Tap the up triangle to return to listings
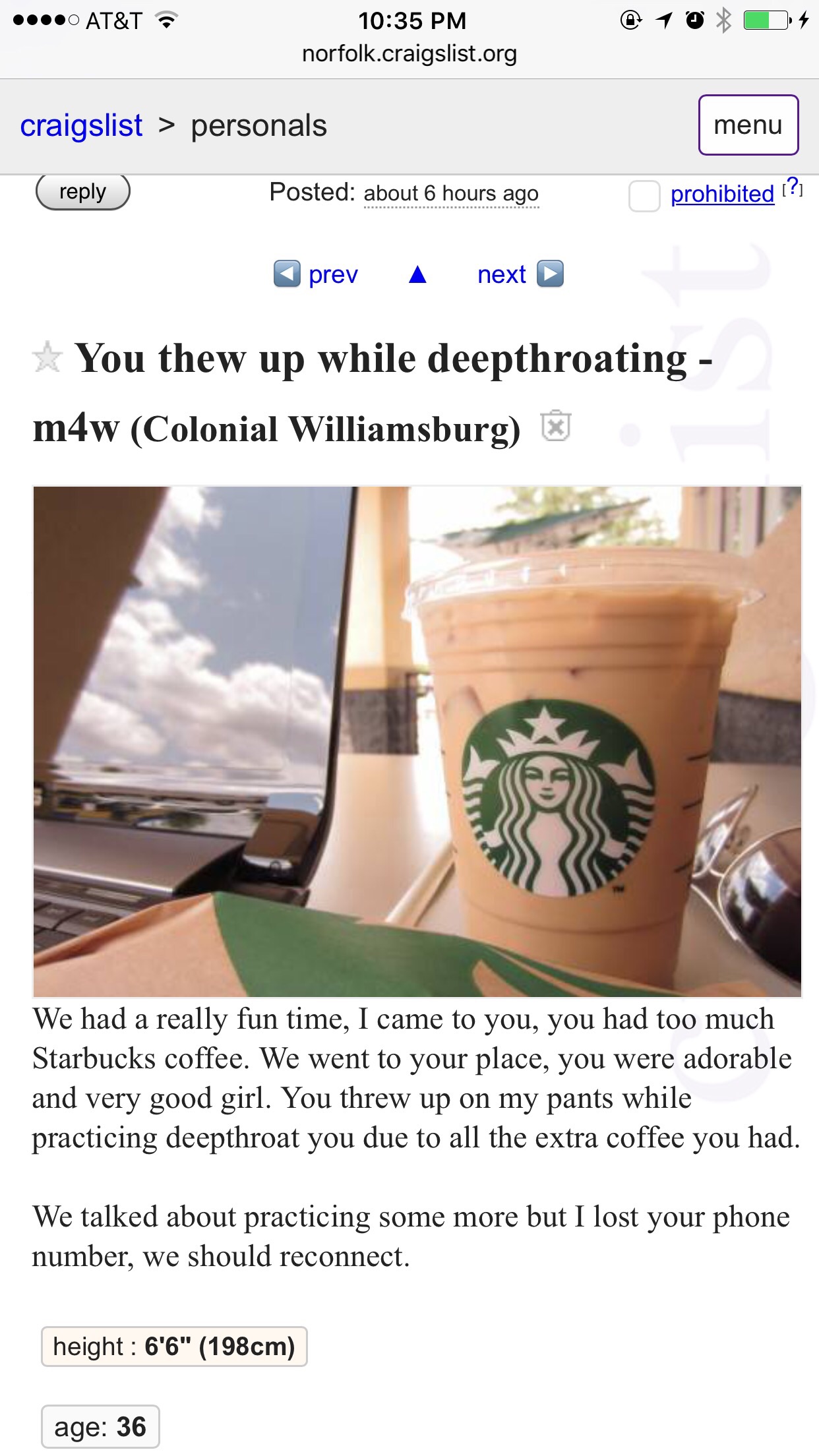Image resolution: width=819 pixels, height=1456 pixels. [417, 274]
